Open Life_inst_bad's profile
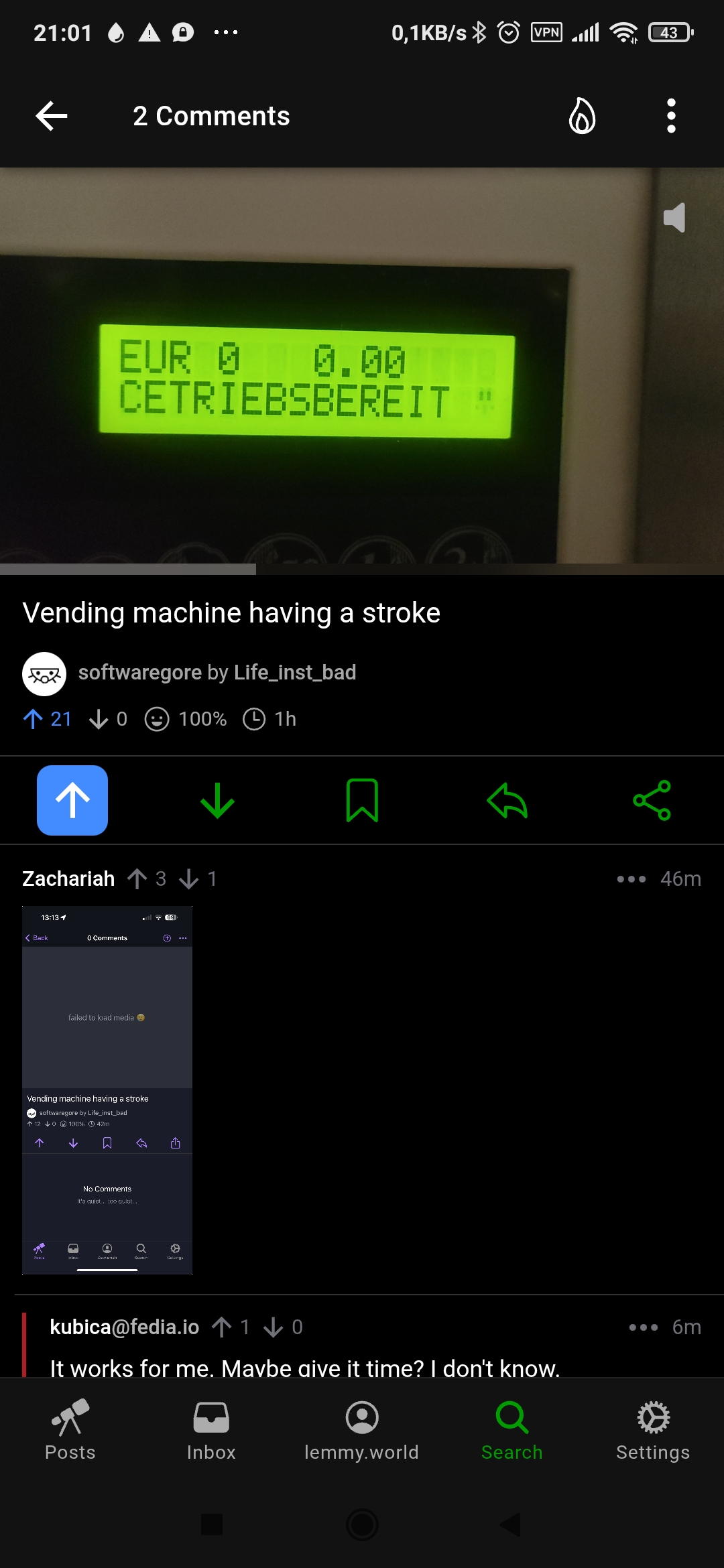The width and height of the screenshot is (724, 1568). coord(295,672)
